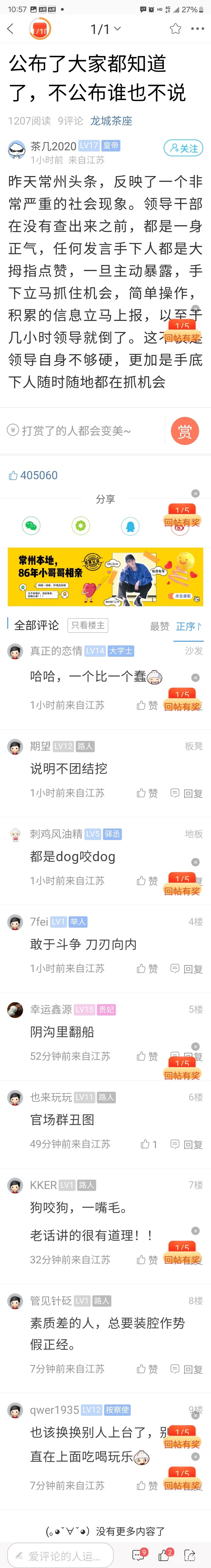Go back using the top-left arrow
This screenshot has height=1568, width=211.
pos(10,29)
